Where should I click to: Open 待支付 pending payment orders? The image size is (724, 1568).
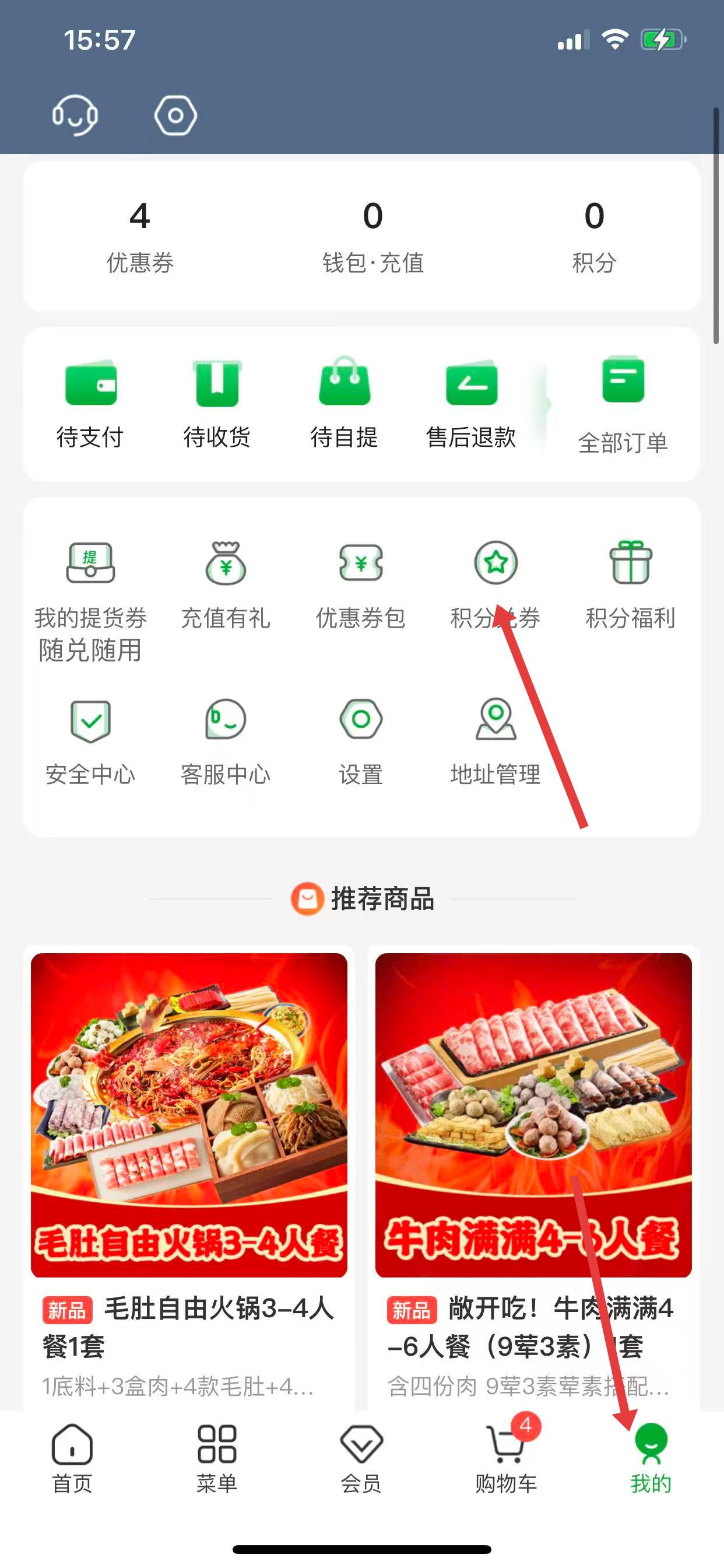coord(90,403)
